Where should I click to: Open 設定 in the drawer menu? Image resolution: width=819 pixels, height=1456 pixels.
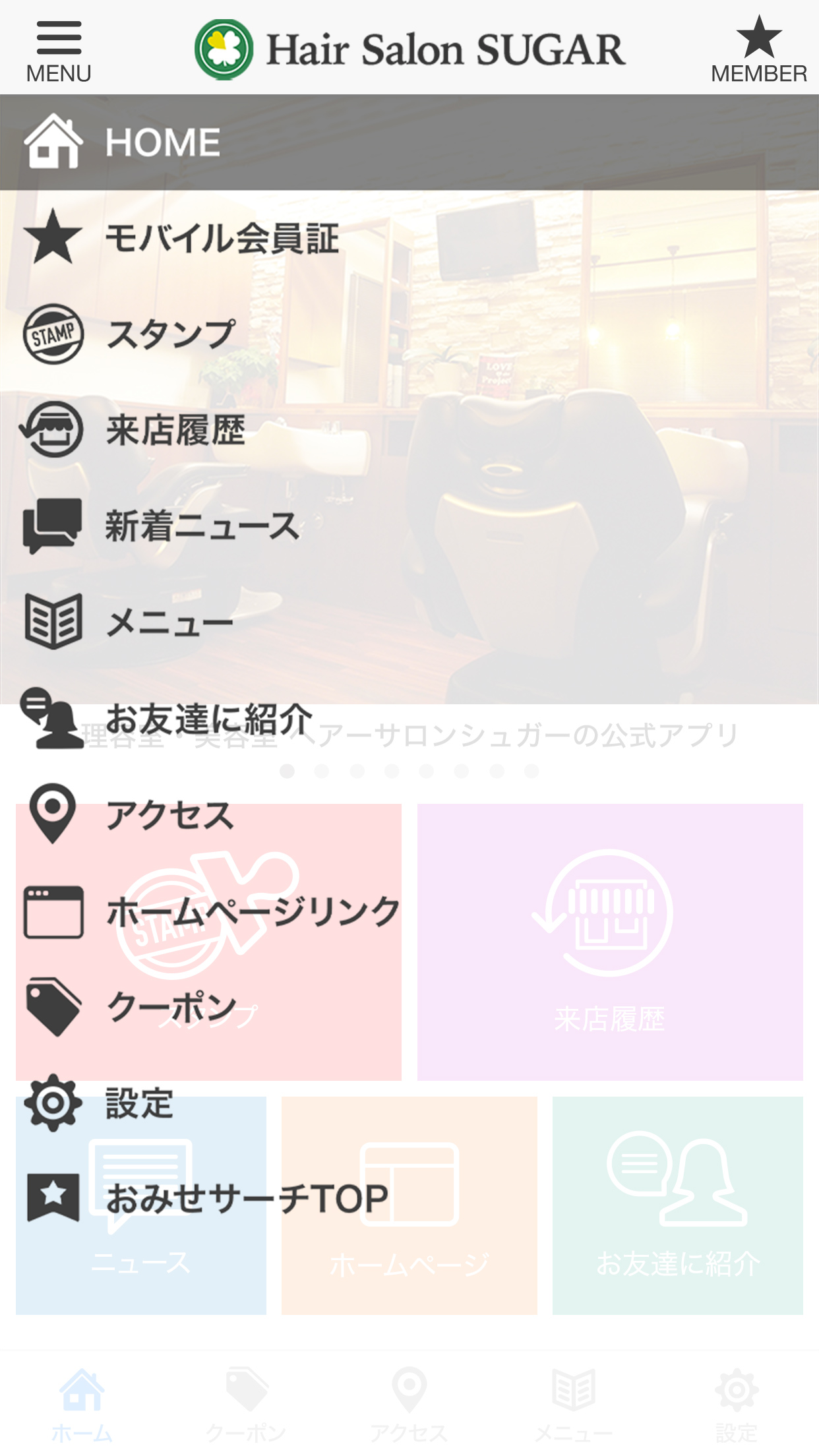409,1103
